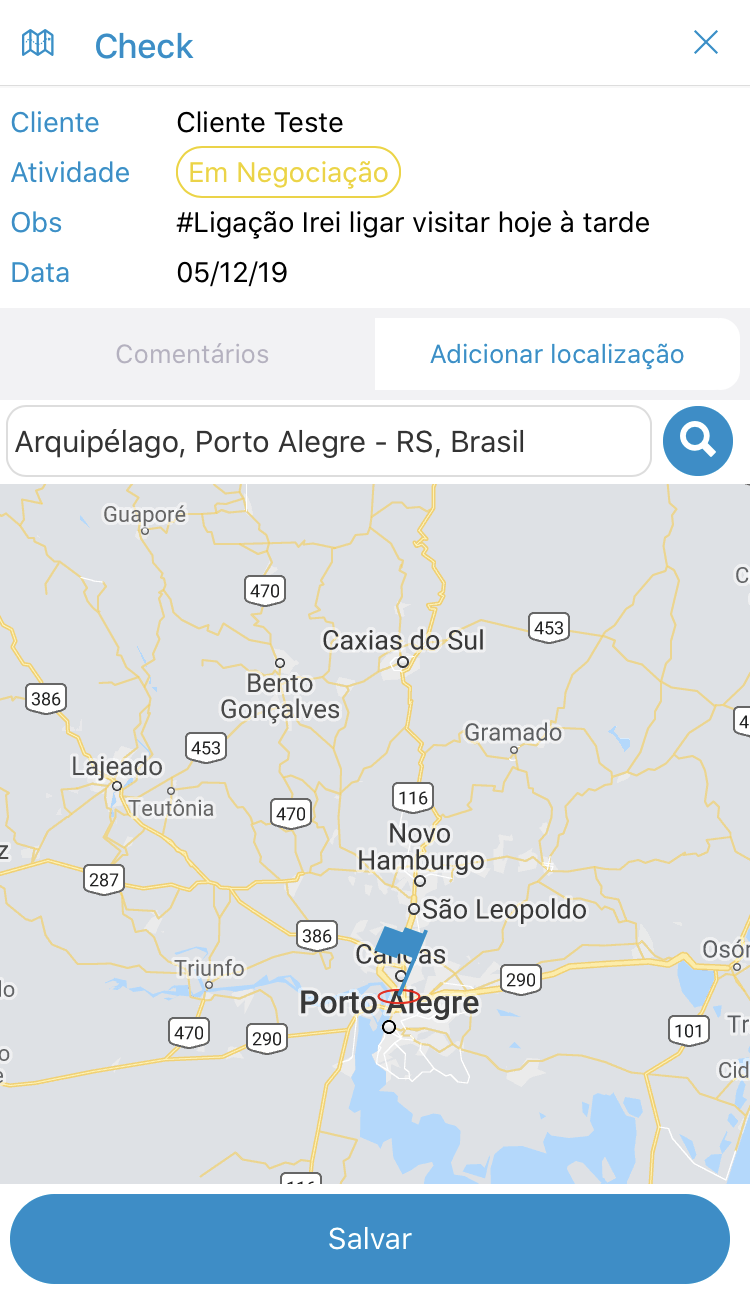Tap the Cliente Teste name

pos(259,122)
